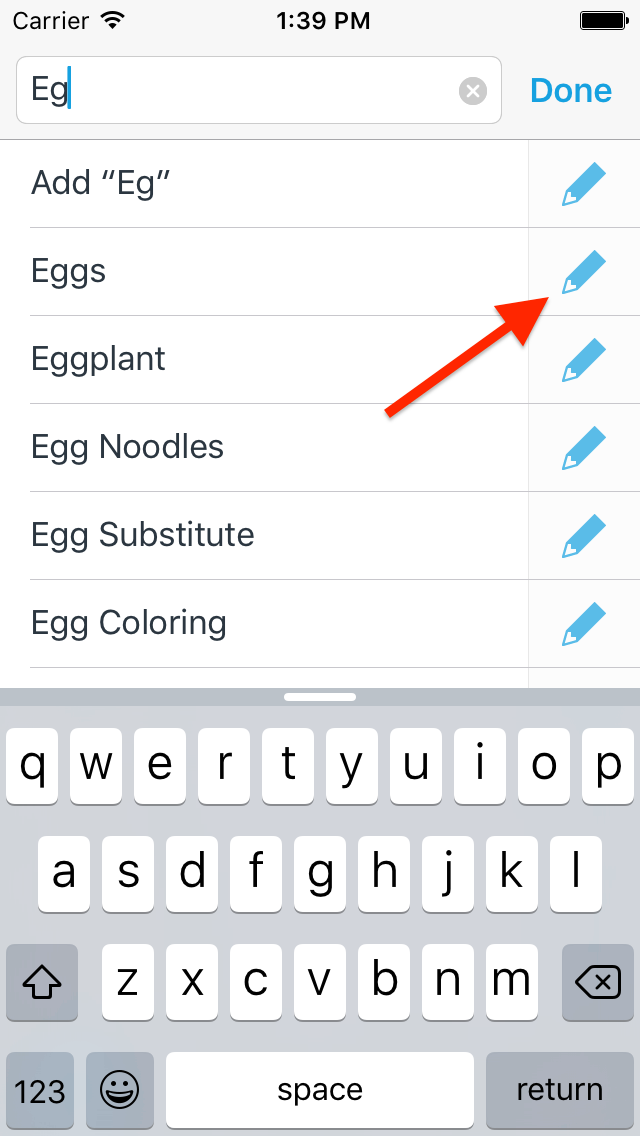Edit details for Eggs with pencil icon
This screenshot has width=640, height=1136.
[x=583, y=272]
